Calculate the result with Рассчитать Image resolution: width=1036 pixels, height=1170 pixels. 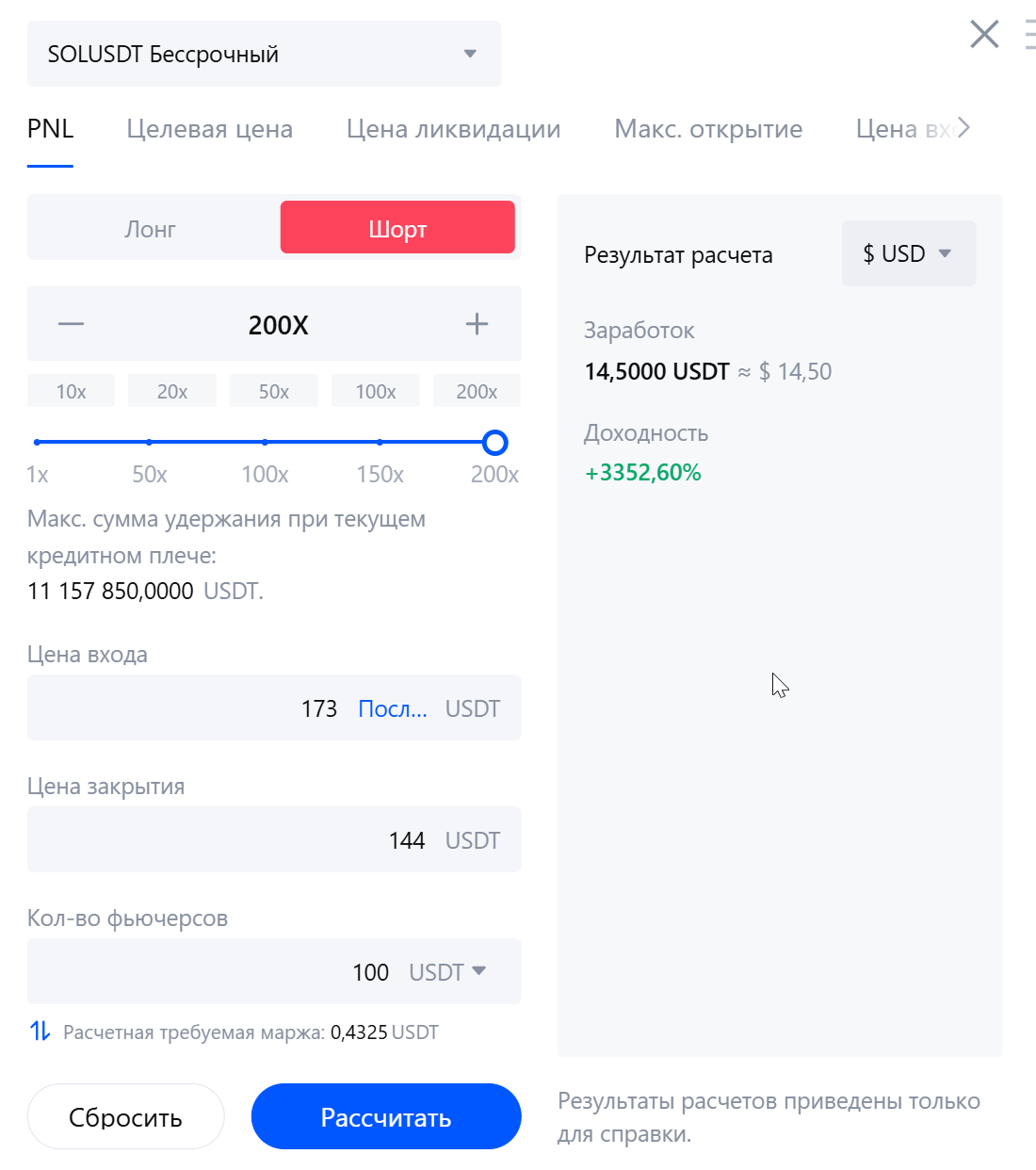386,1117
